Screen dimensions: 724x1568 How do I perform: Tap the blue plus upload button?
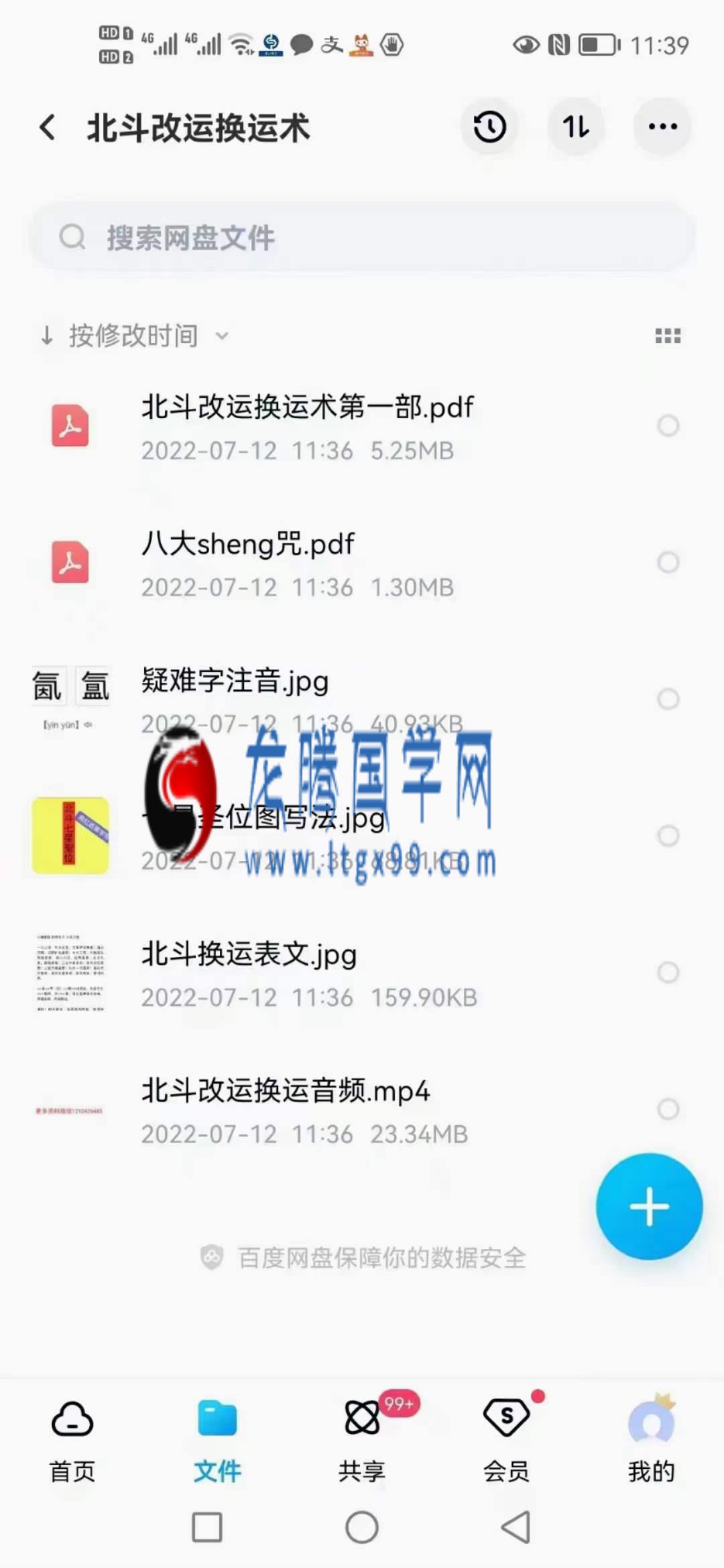pos(649,1207)
